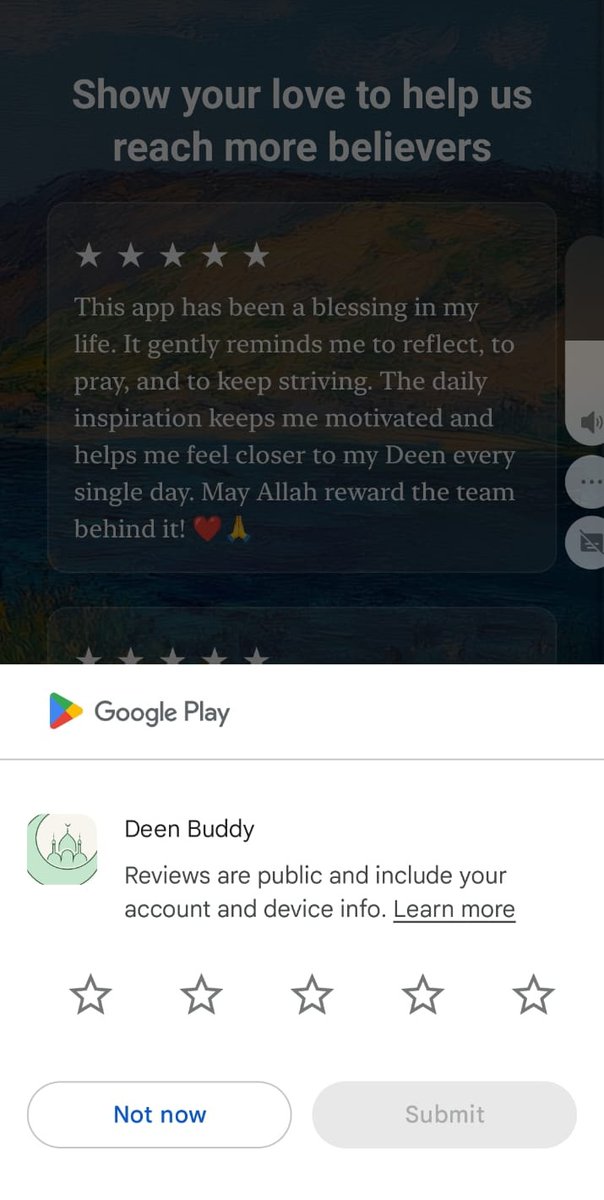
Task: Rate the app five stars
Action: point(533,995)
